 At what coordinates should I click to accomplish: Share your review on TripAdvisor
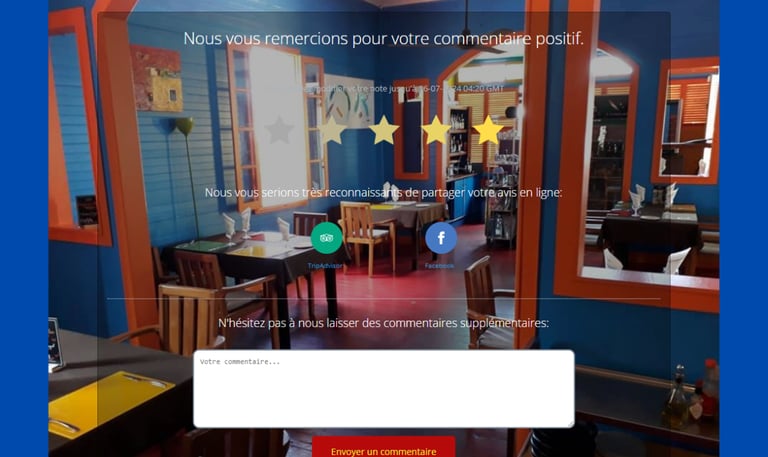pos(326,238)
